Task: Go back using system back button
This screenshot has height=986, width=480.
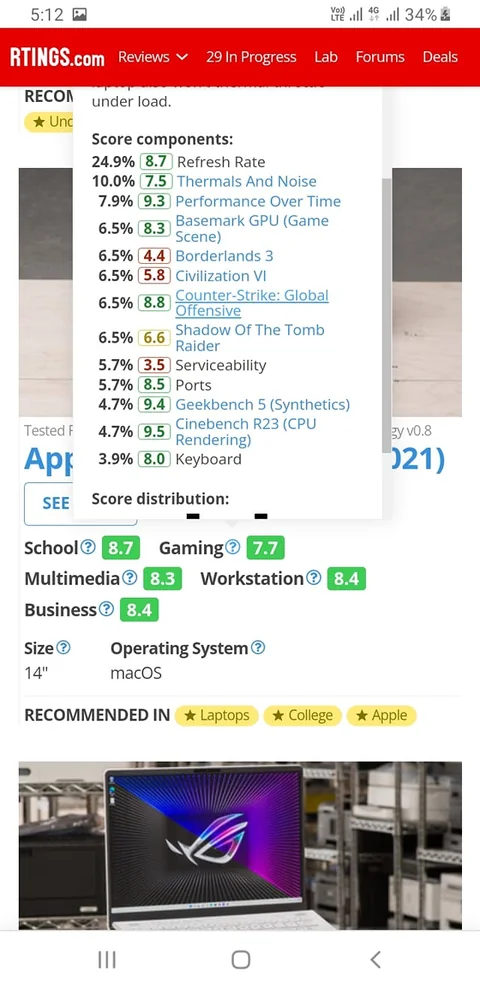Action: (x=376, y=959)
